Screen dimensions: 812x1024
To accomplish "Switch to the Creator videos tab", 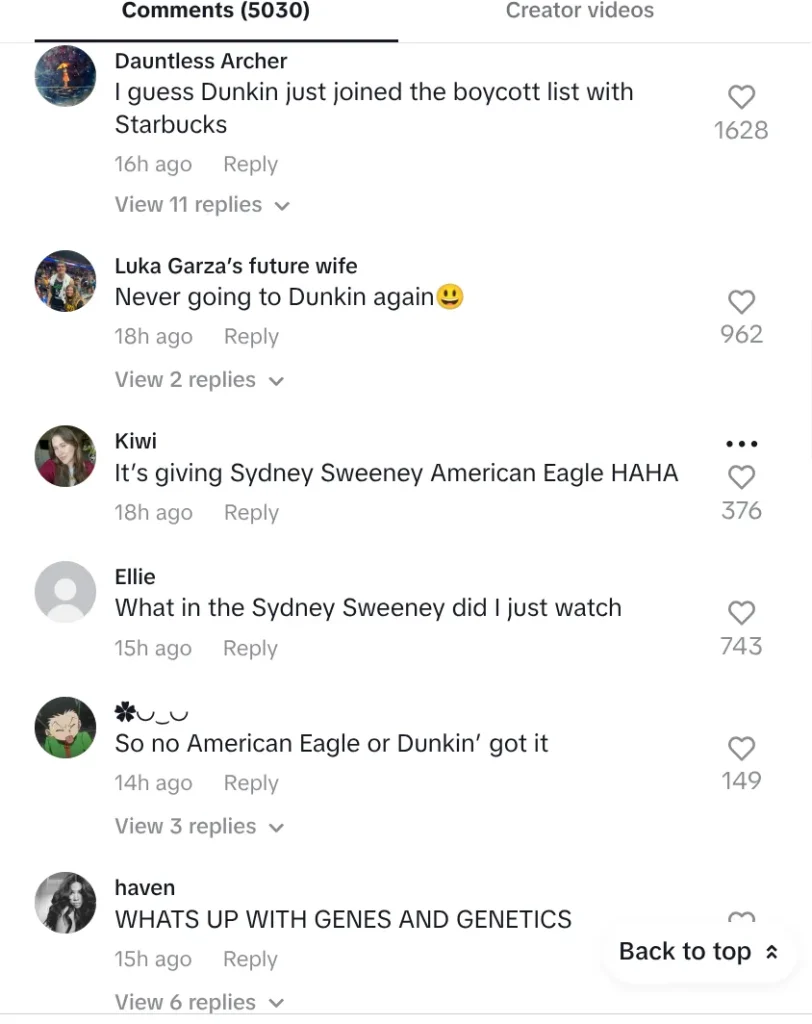I will [x=579, y=11].
